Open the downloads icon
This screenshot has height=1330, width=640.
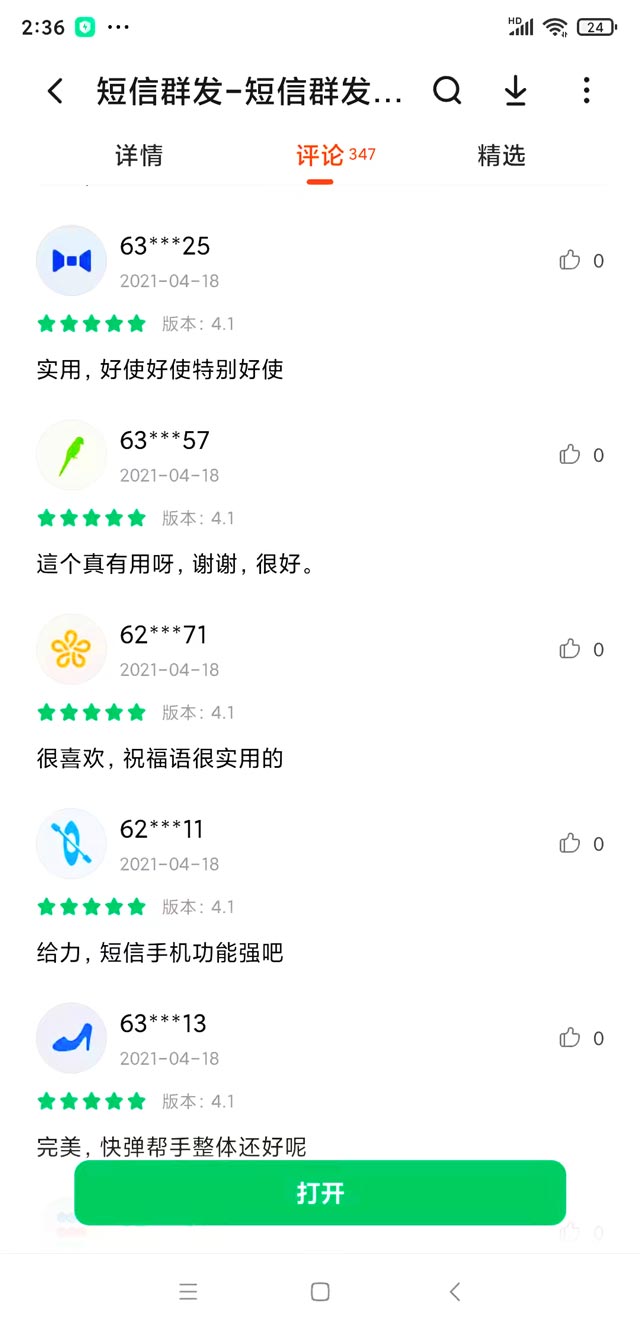point(515,92)
